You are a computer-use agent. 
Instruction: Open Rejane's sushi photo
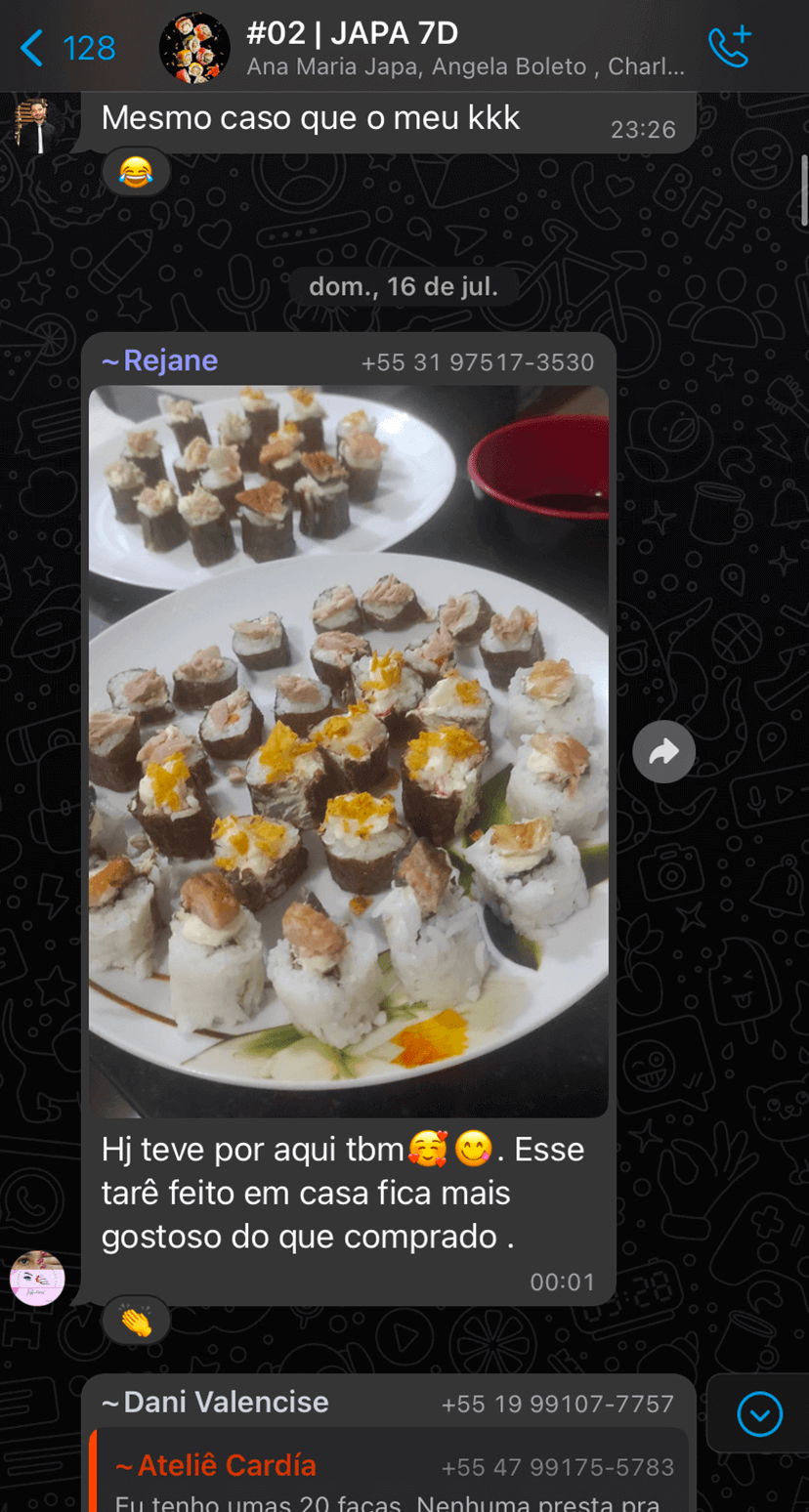(x=348, y=750)
